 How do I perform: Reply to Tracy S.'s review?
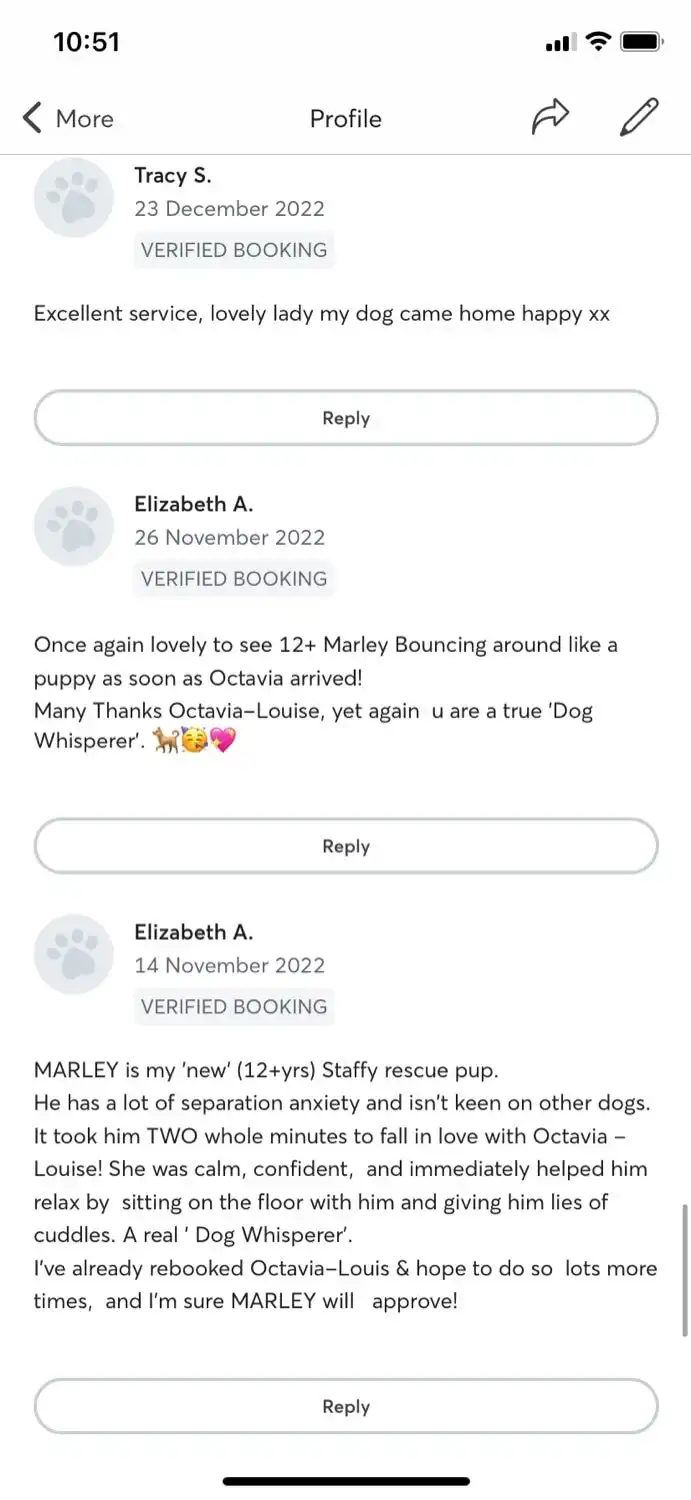[x=346, y=418]
